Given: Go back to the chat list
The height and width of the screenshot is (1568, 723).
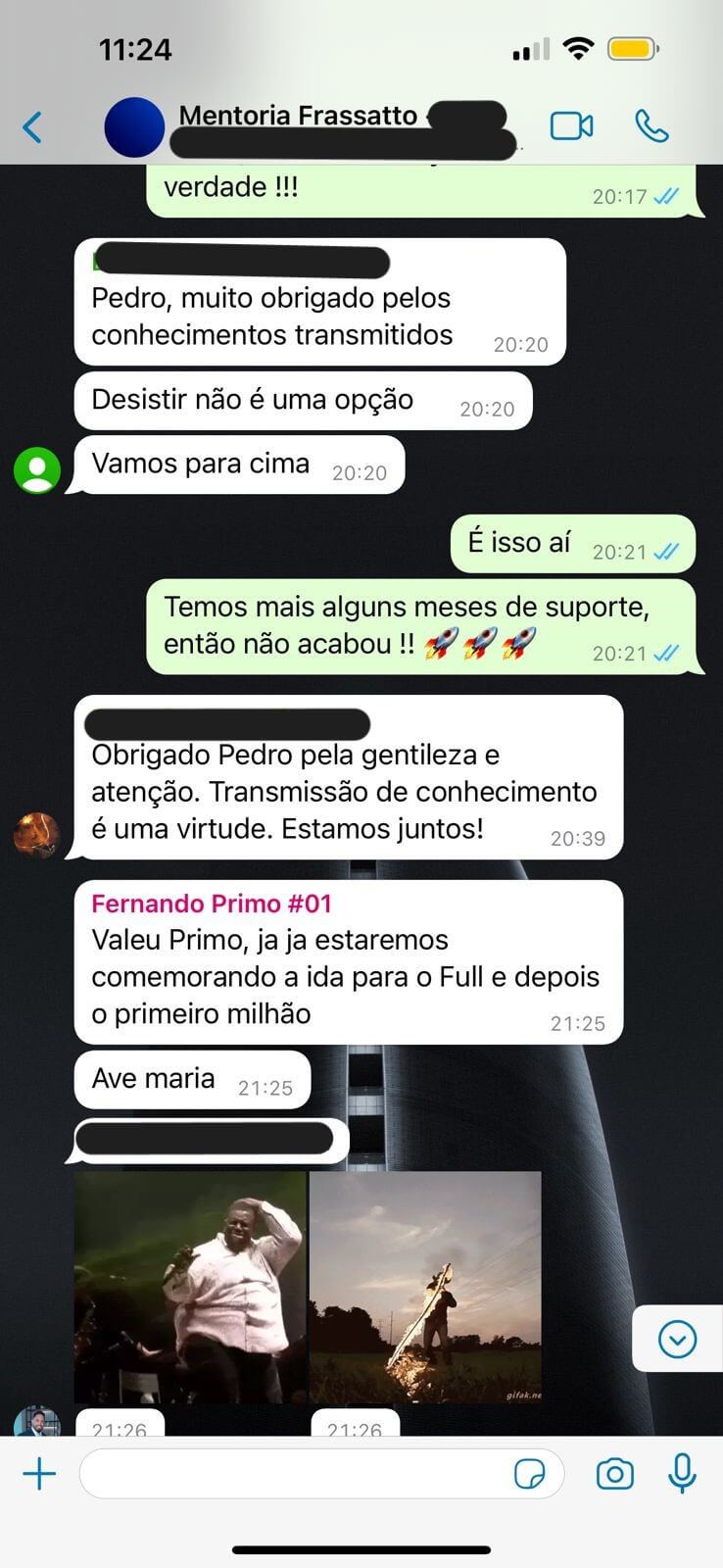Looking at the screenshot, I should 33,126.
